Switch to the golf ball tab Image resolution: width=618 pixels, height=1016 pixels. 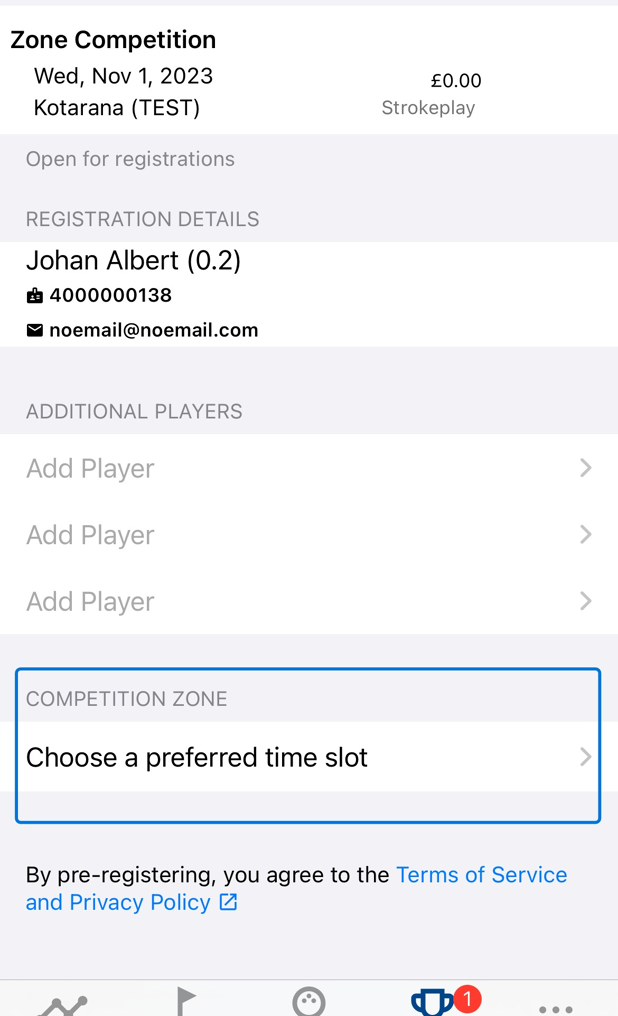(x=309, y=1002)
